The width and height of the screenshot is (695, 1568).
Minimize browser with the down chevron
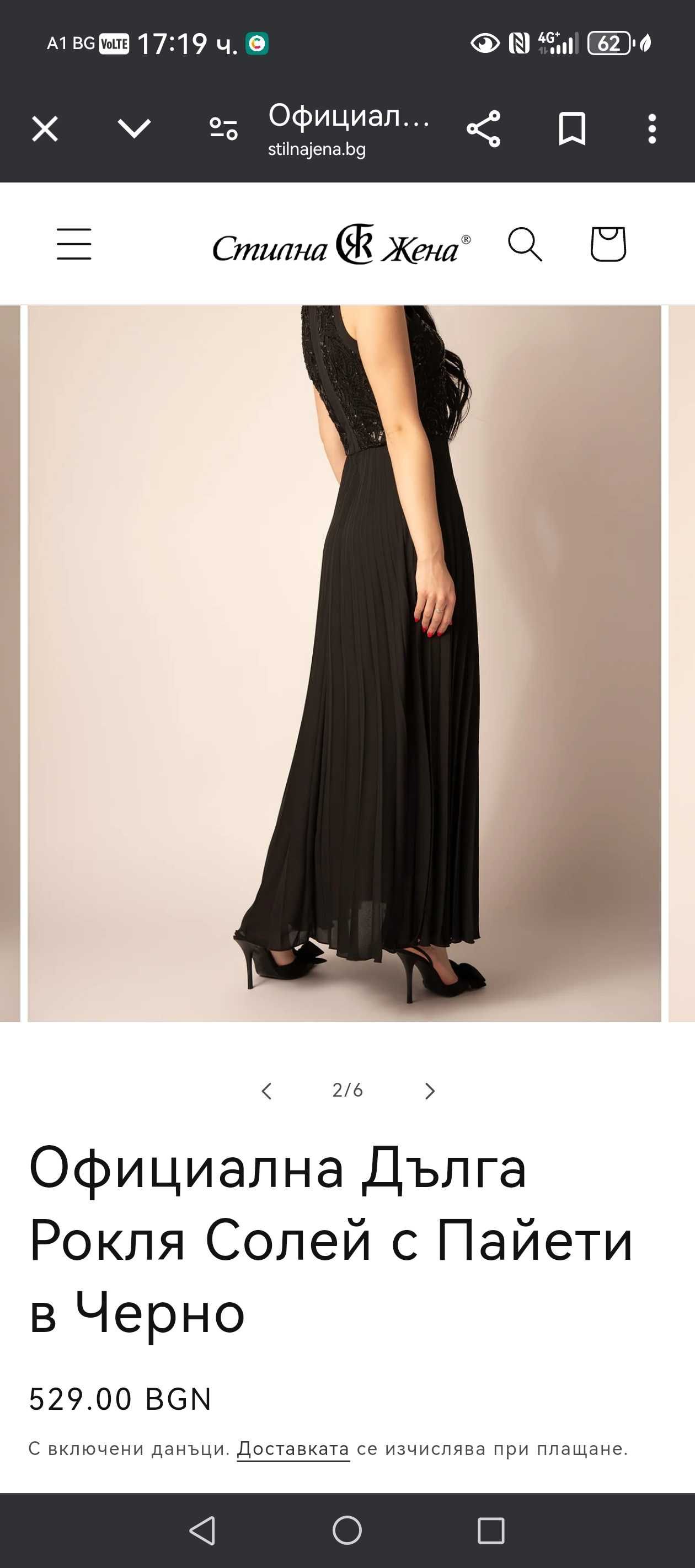pyautogui.click(x=133, y=129)
